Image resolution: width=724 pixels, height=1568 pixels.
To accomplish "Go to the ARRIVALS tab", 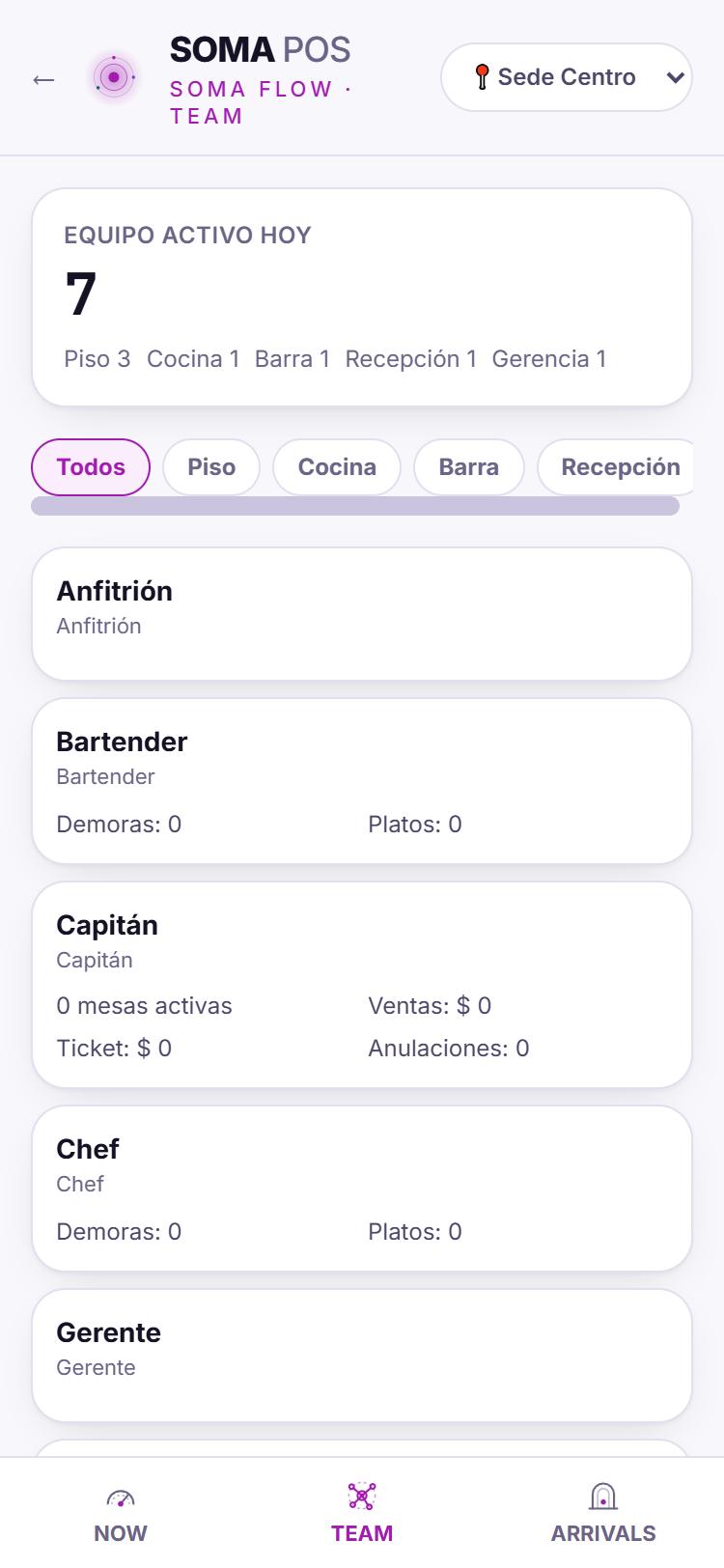I will (603, 1514).
